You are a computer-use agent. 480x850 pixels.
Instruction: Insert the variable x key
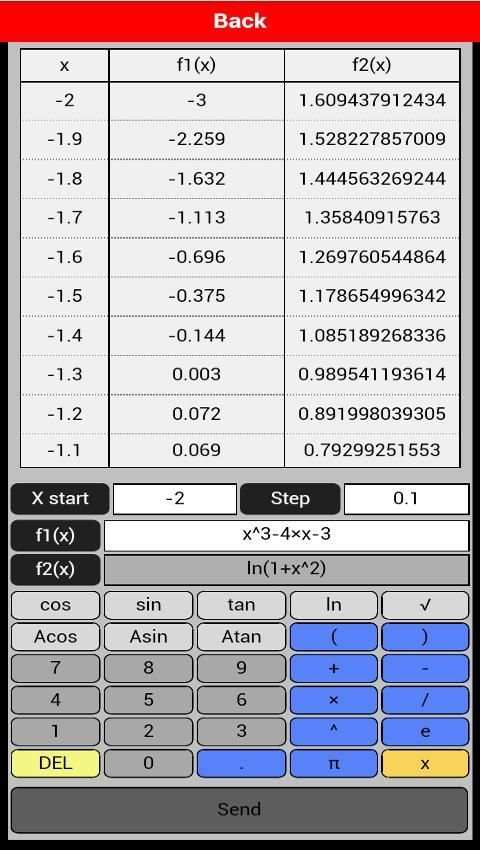(425, 763)
